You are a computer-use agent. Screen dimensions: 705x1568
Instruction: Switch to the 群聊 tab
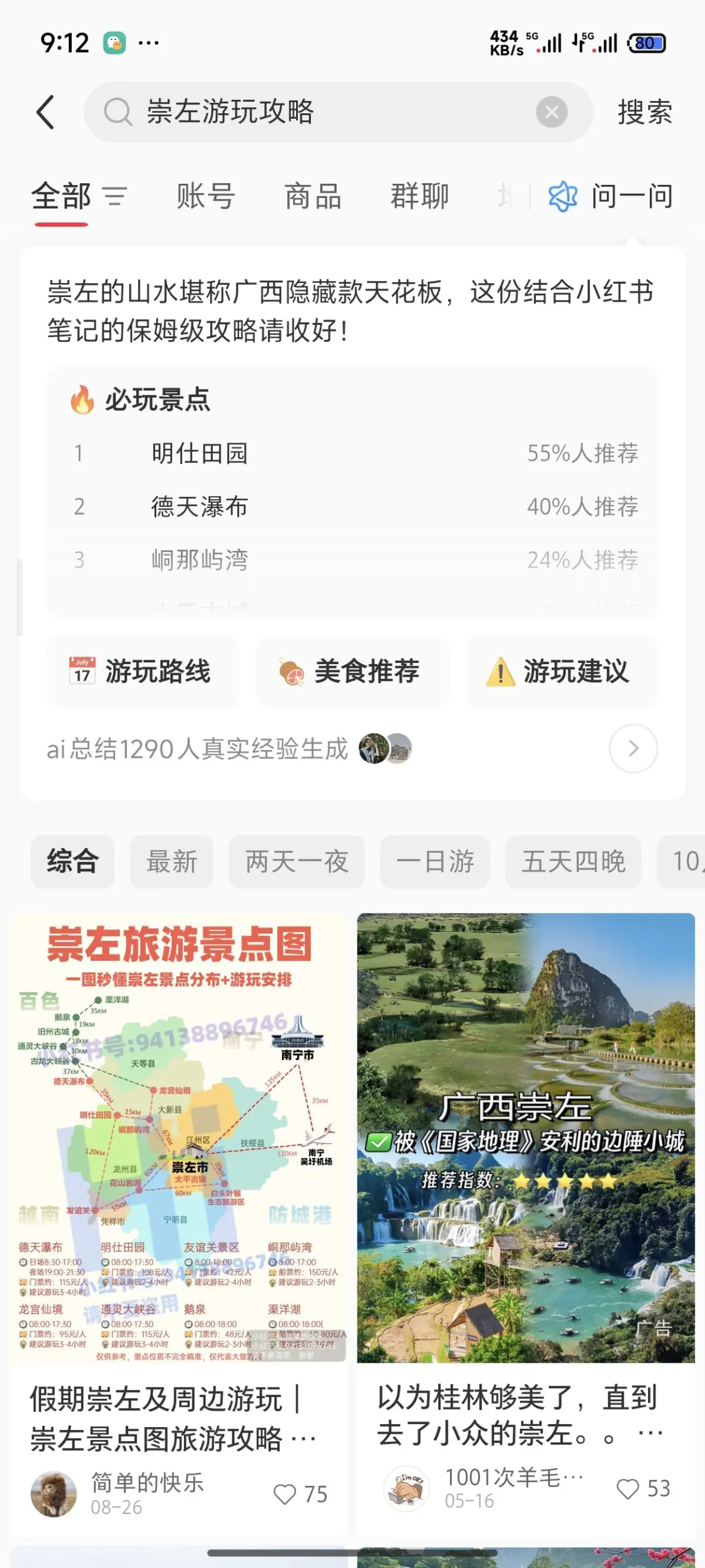(x=420, y=197)
